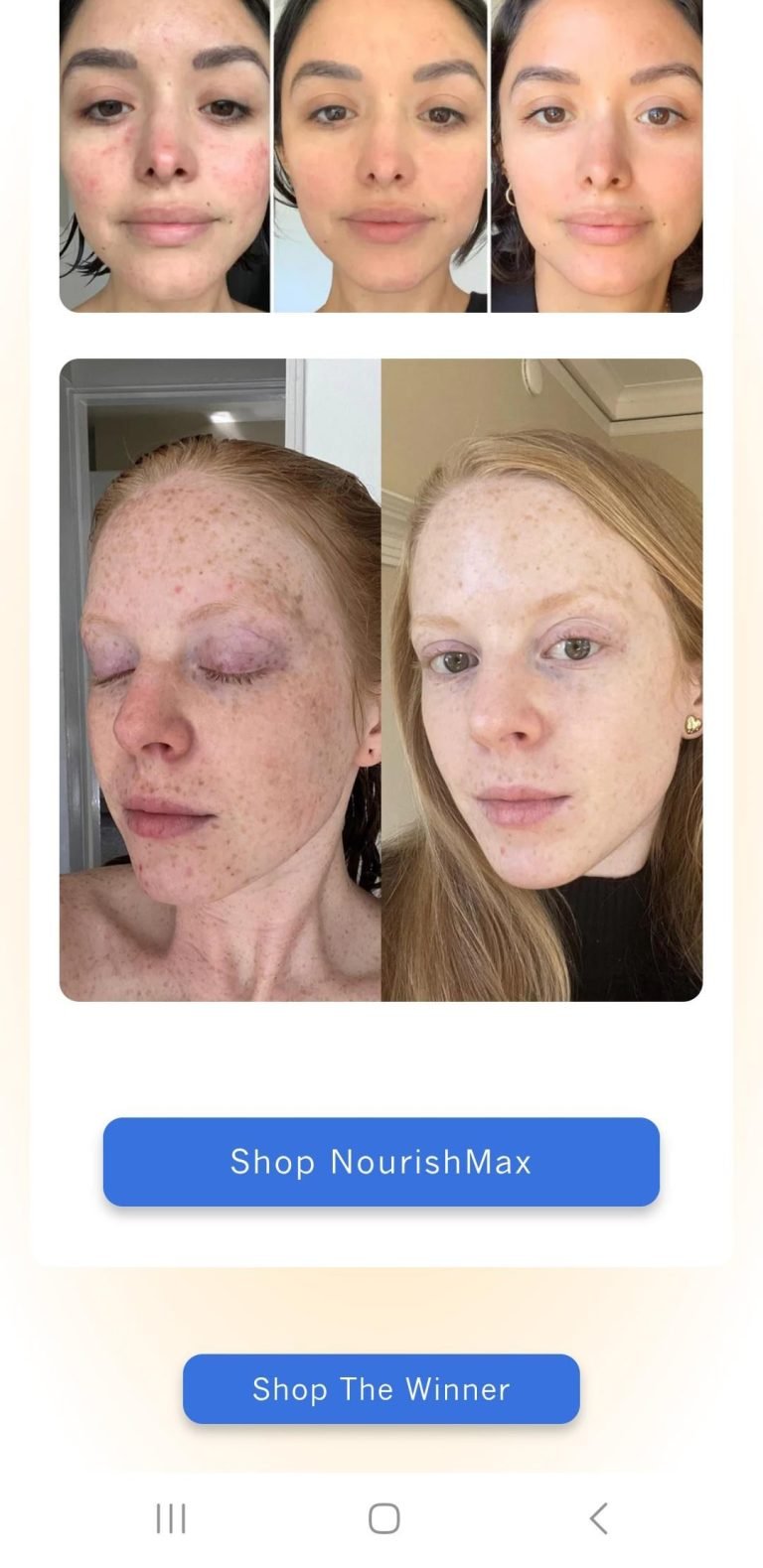Open the Shop The Winner button
Image resolution: width=763 pixels, height=1568 pixels.
pos(381,1388)
